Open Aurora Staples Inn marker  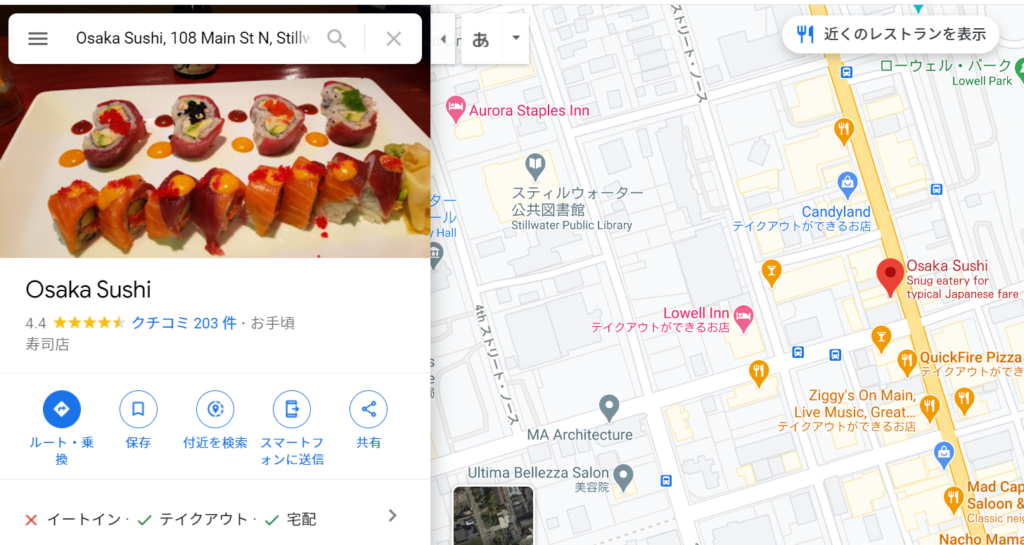tap(456, 106)
